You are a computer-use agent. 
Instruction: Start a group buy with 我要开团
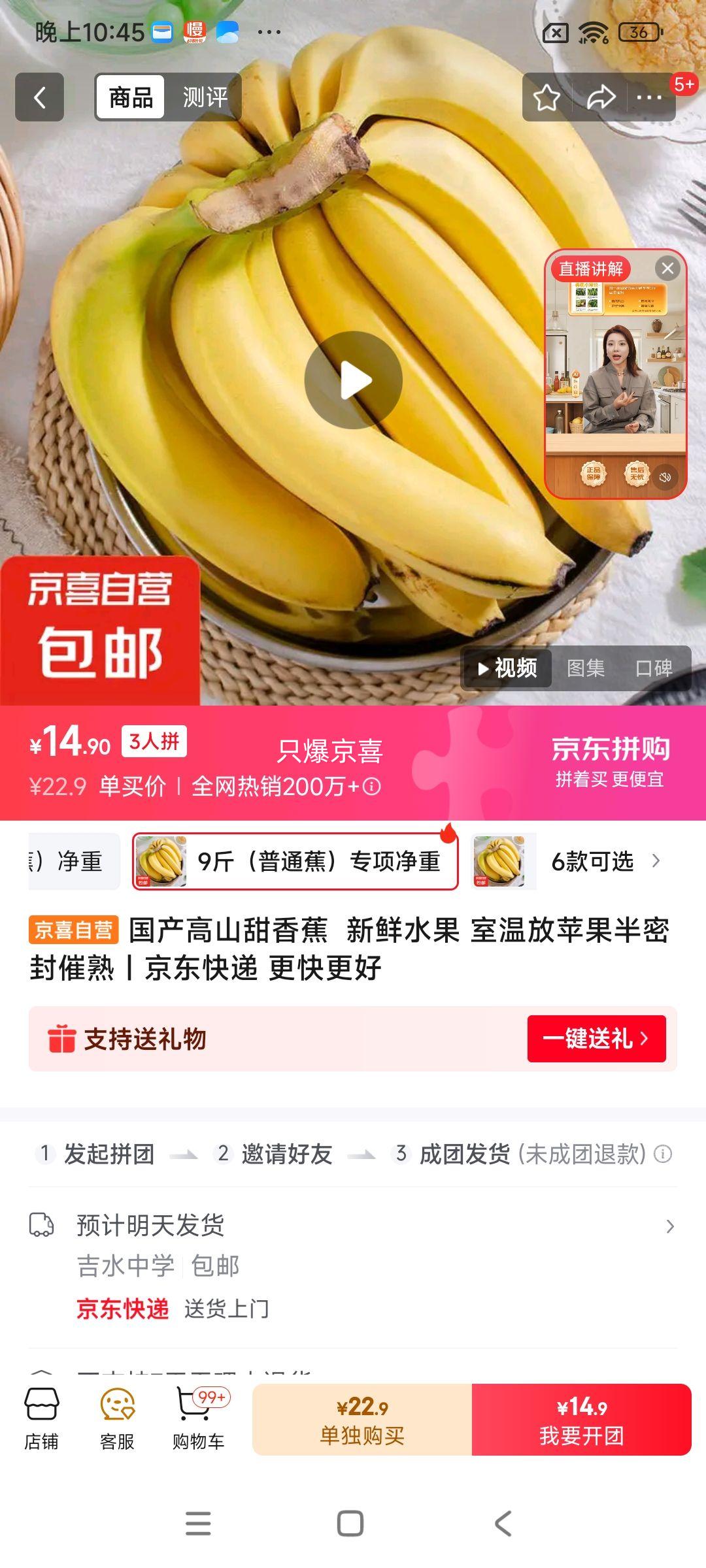[581, 1420]
